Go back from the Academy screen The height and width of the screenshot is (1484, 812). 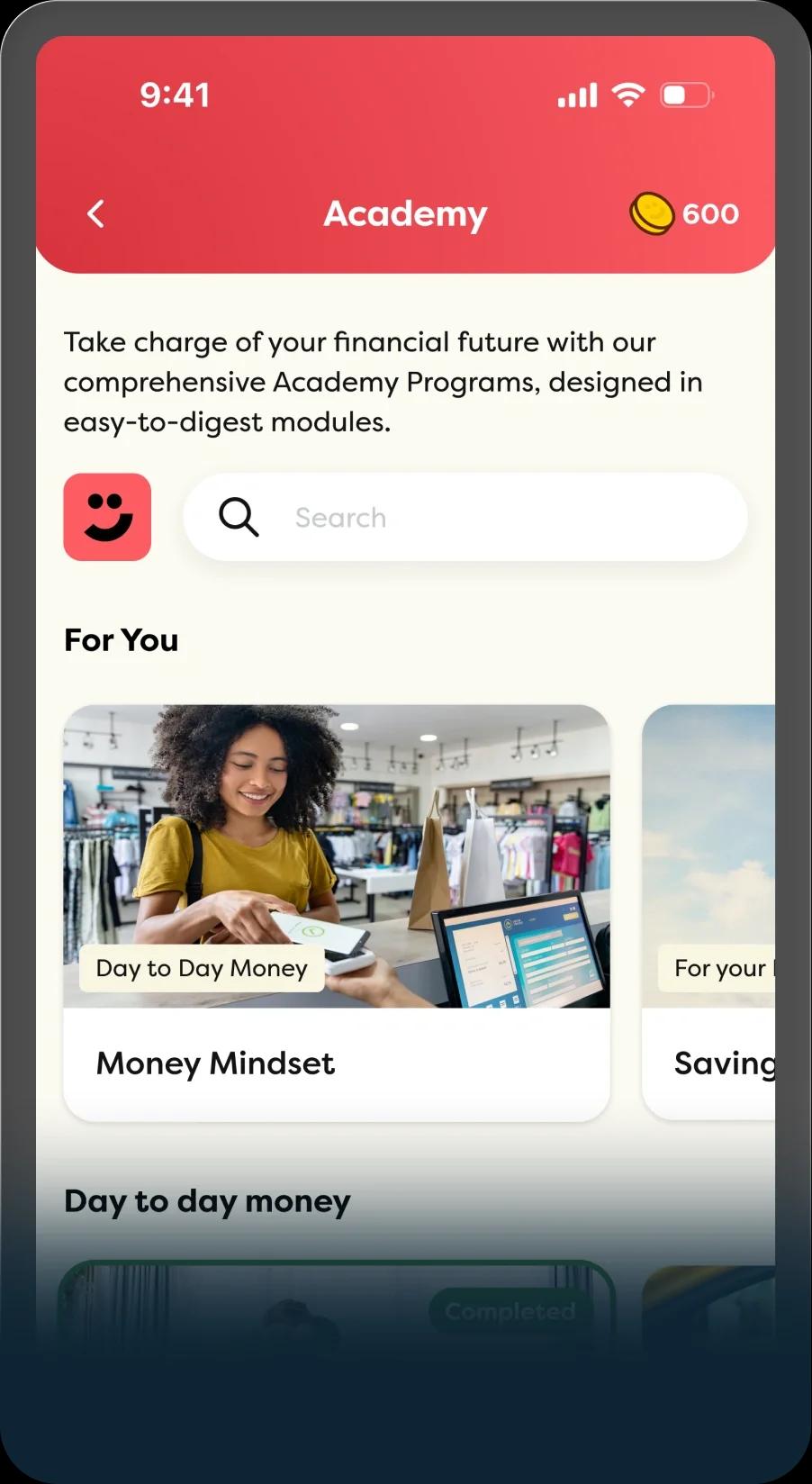coord(95,214)
